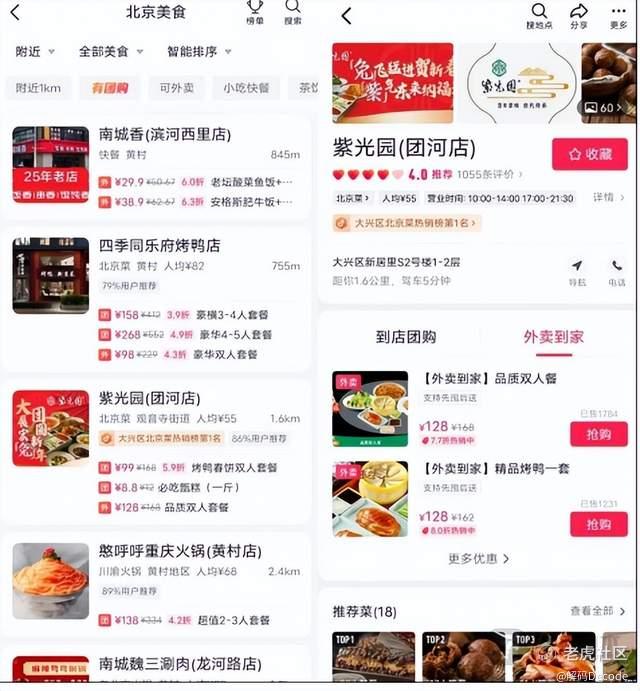Viewport: 640px width, 691px height.
Task: Tap 查看全部 recommended dishes
Action: coord(597,611)
